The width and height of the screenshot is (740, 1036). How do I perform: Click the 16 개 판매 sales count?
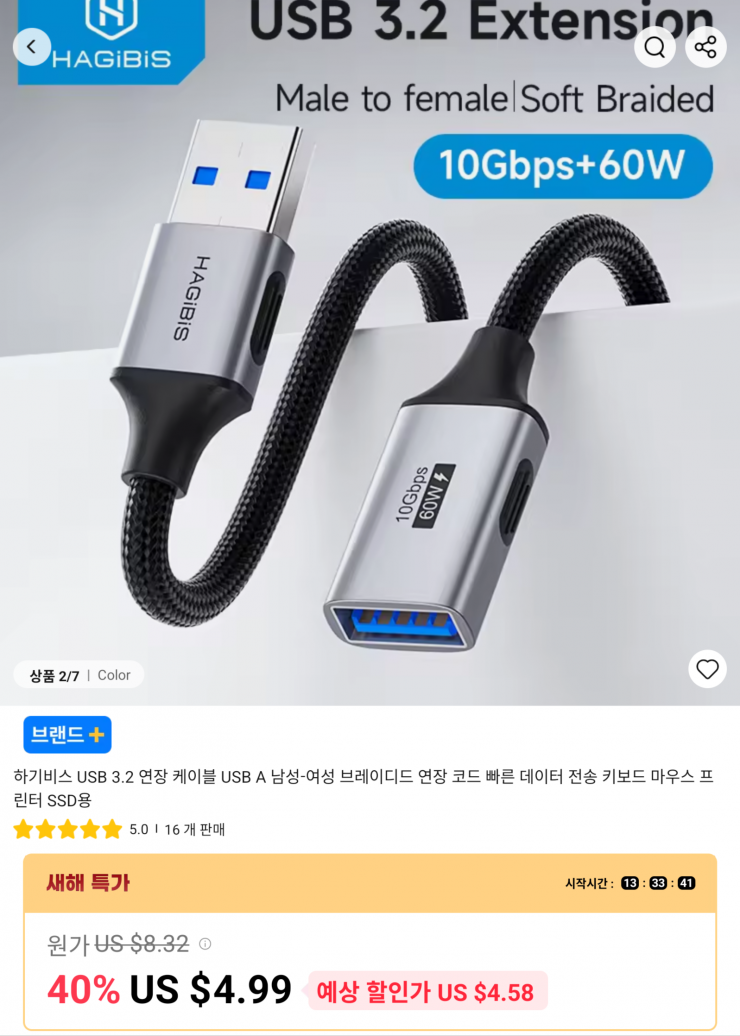coord(193,830)
